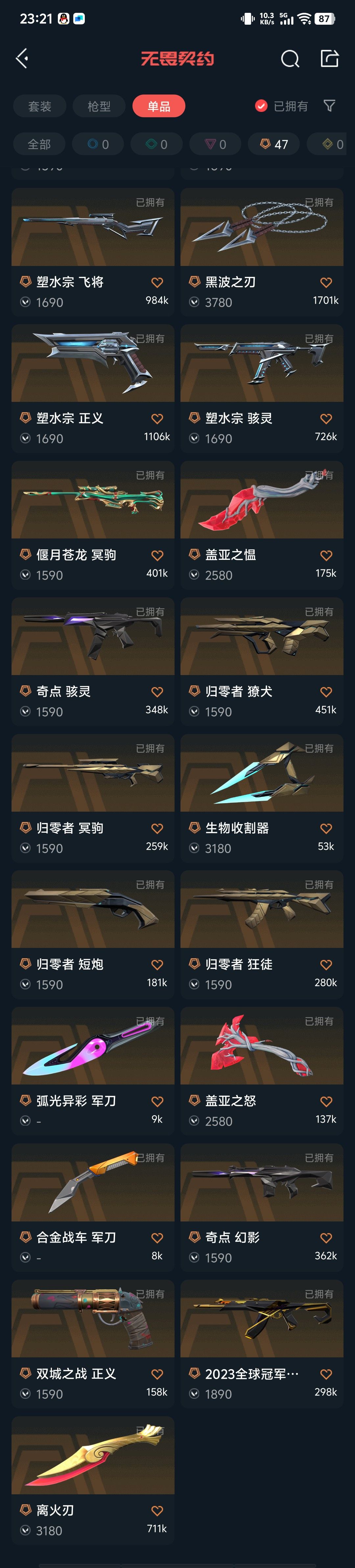The width and height of the screenshot is (355, 1568).
Task: View the 生物收割器 skin card
Action: click(261, 796)
